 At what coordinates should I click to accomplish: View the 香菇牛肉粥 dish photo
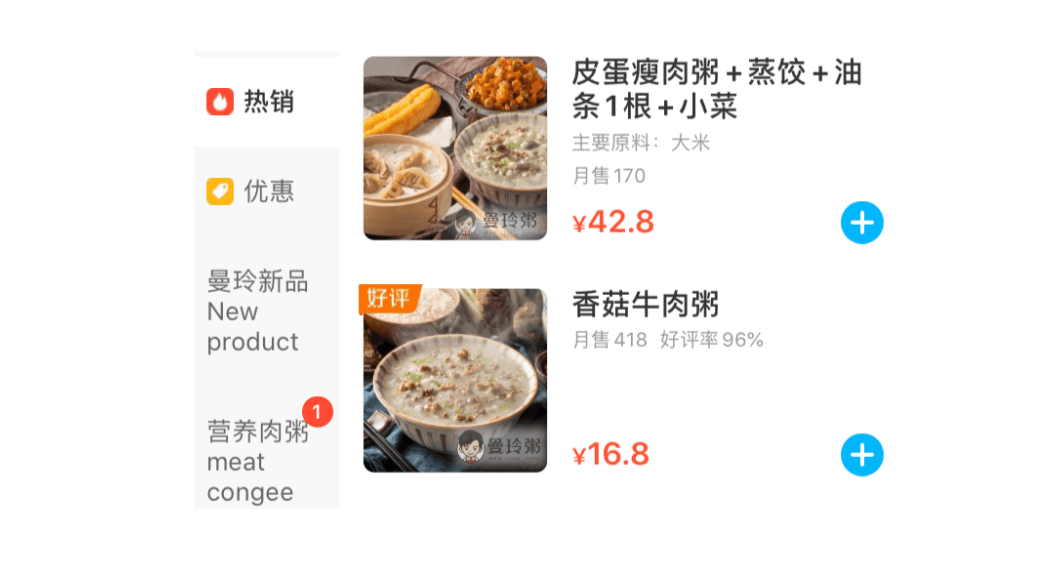[x=455, y=380]
